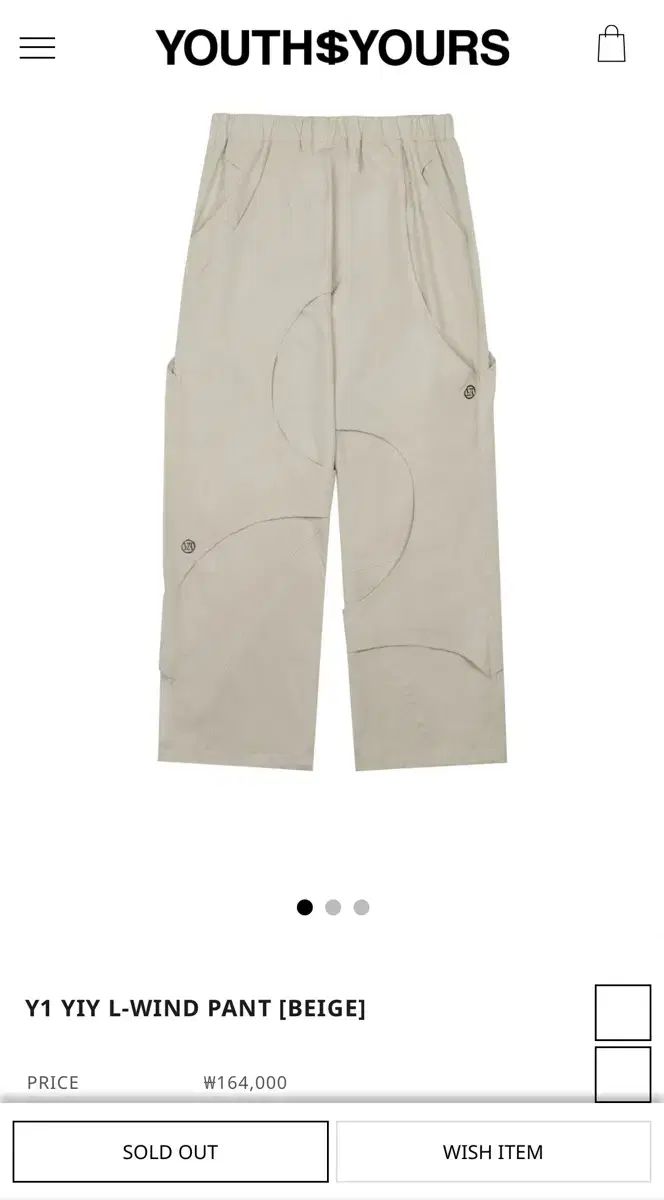This screenshot has height=1200, width=664.
Task: Open the beige pants product image
Action: [x=332, y=440]
